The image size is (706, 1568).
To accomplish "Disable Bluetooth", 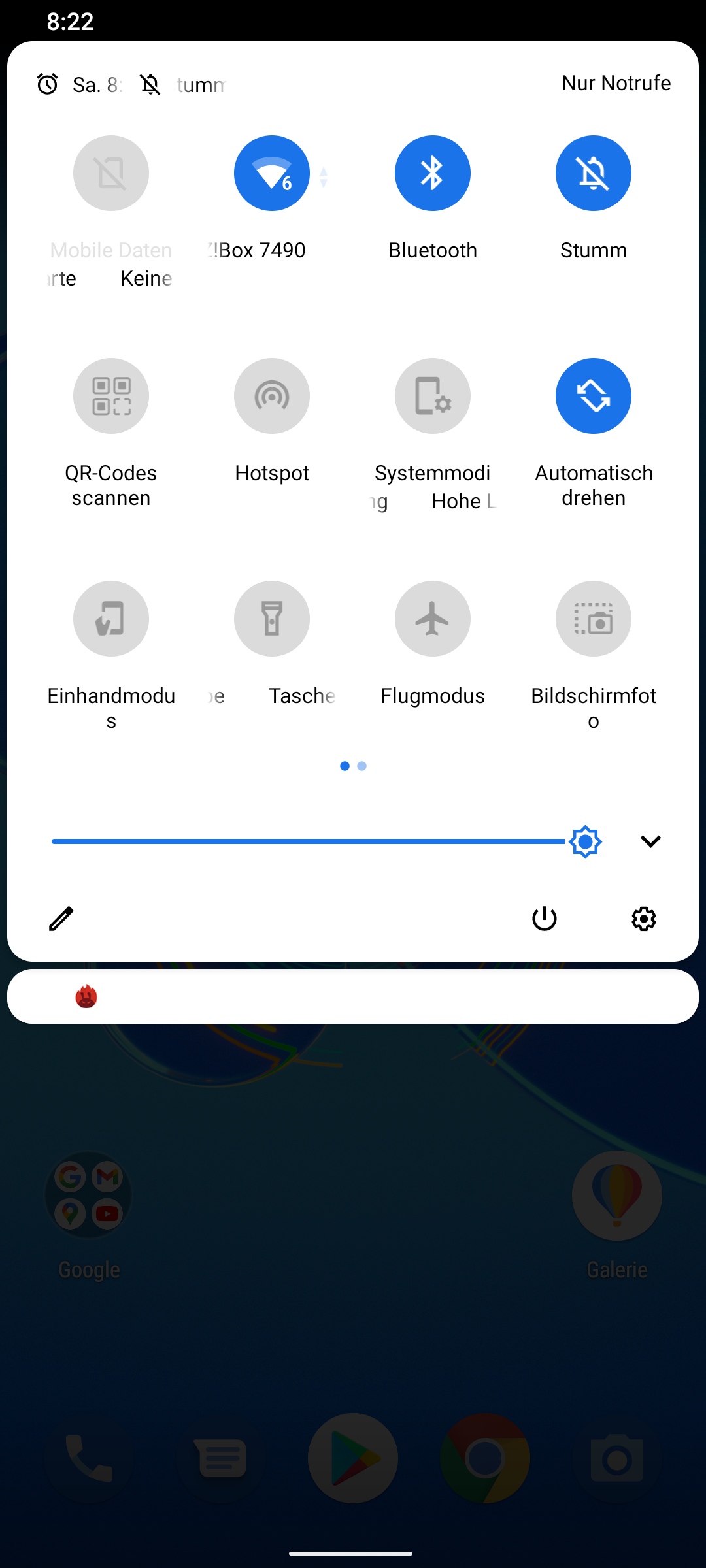I will (x=433, y=173).
